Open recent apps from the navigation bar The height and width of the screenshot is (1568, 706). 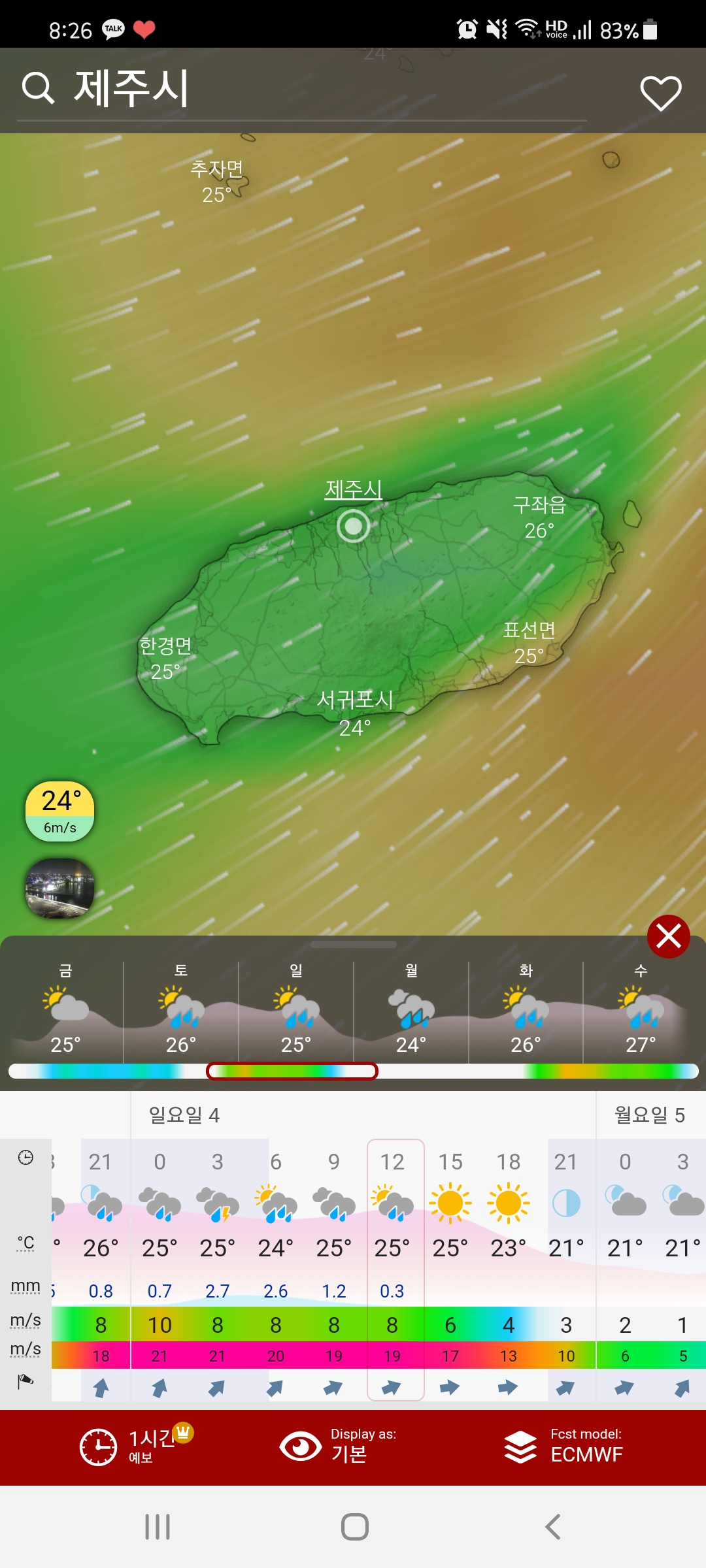[x=158, y=1527]
